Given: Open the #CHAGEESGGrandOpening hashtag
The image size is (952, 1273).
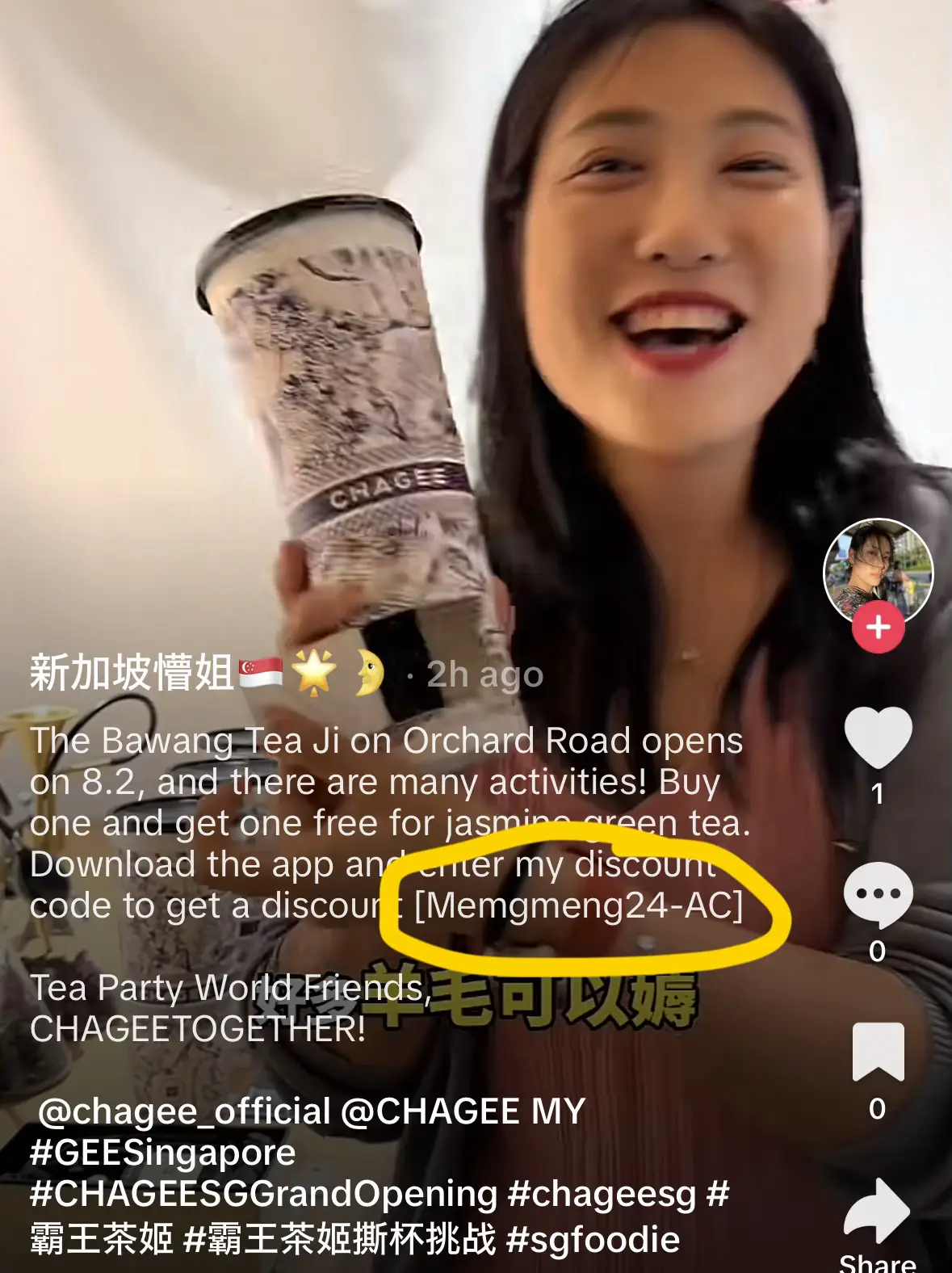Looking at the screenshot, I should click(263, 1194).
